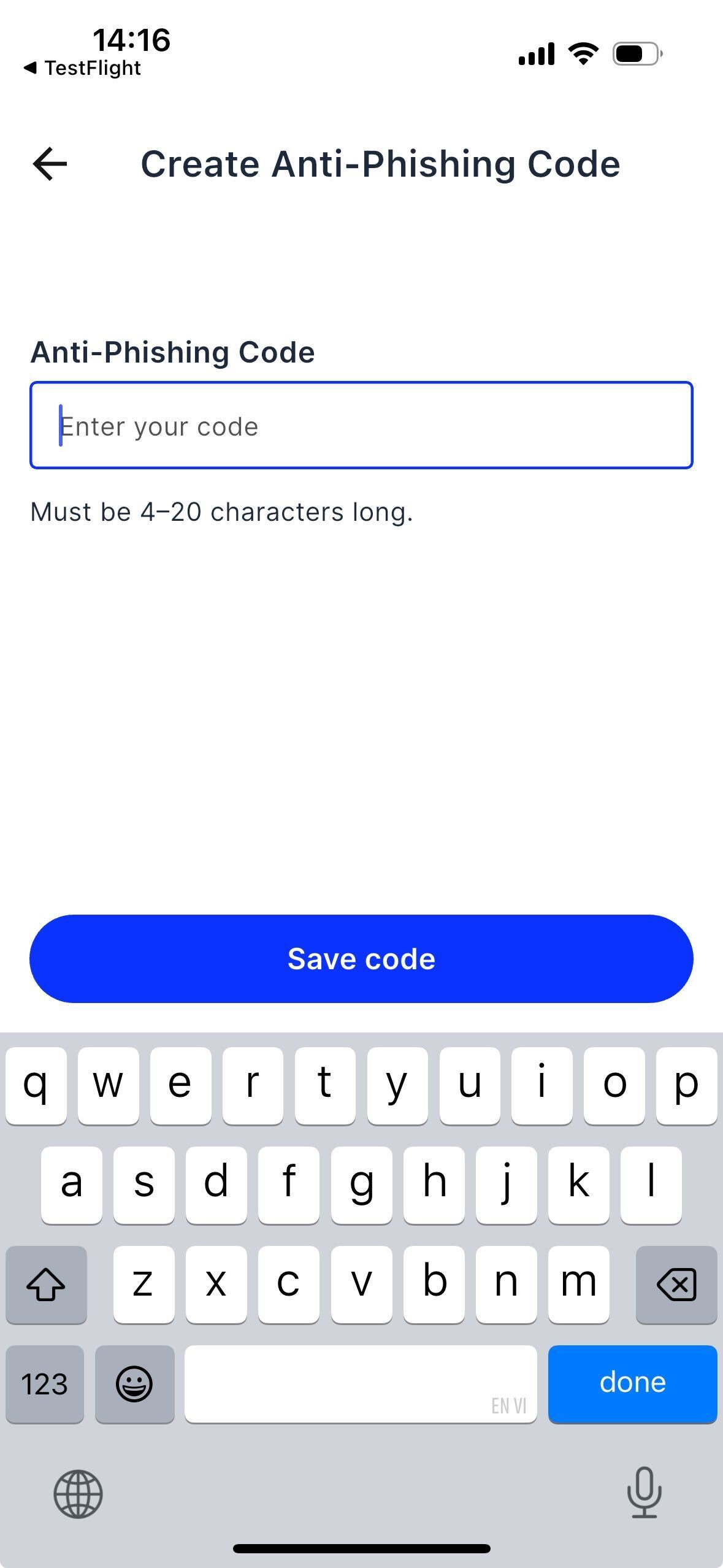Switch keyboard to 123 numbers layout
This screenshot has height=1568, width=723.
coord(45,1384)
